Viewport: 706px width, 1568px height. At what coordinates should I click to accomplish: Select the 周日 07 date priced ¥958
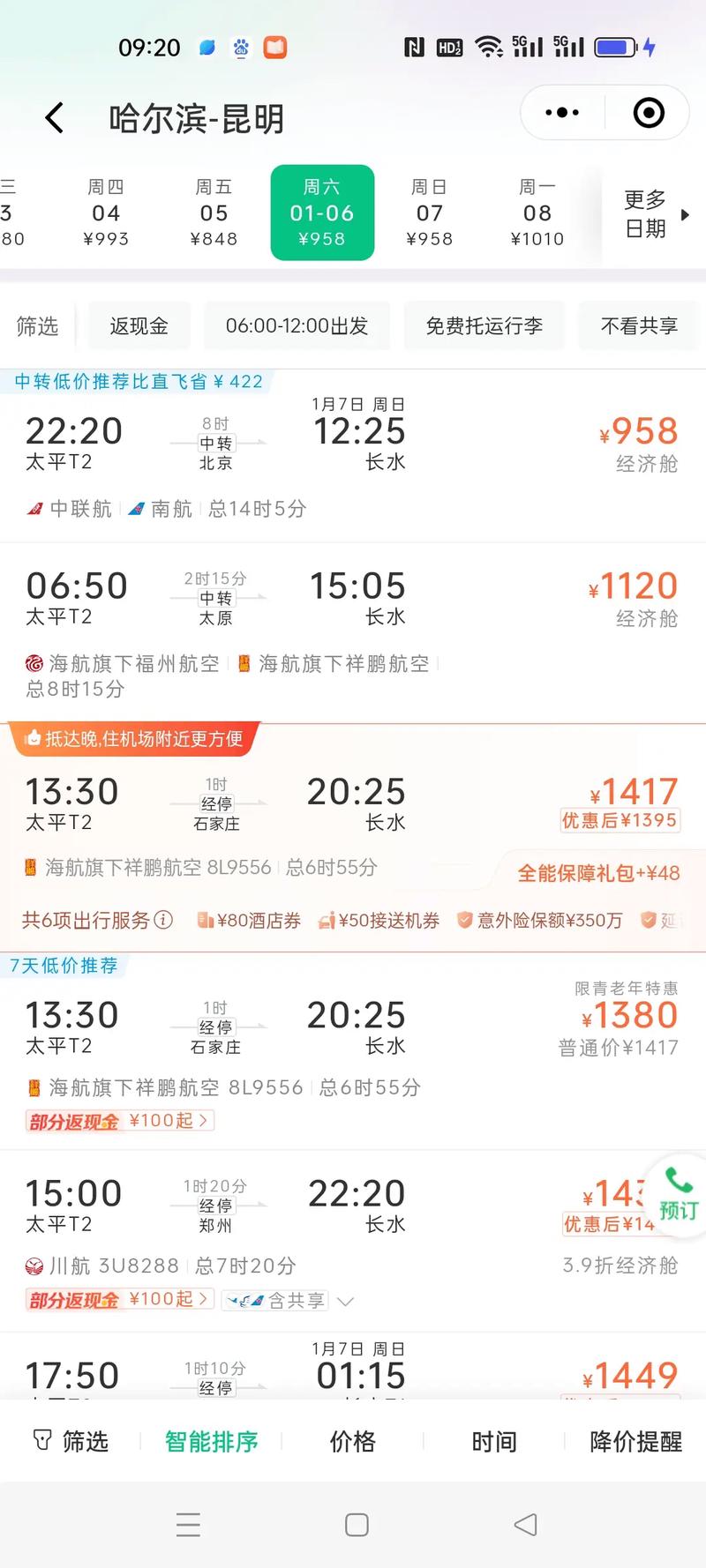[430, 213]
